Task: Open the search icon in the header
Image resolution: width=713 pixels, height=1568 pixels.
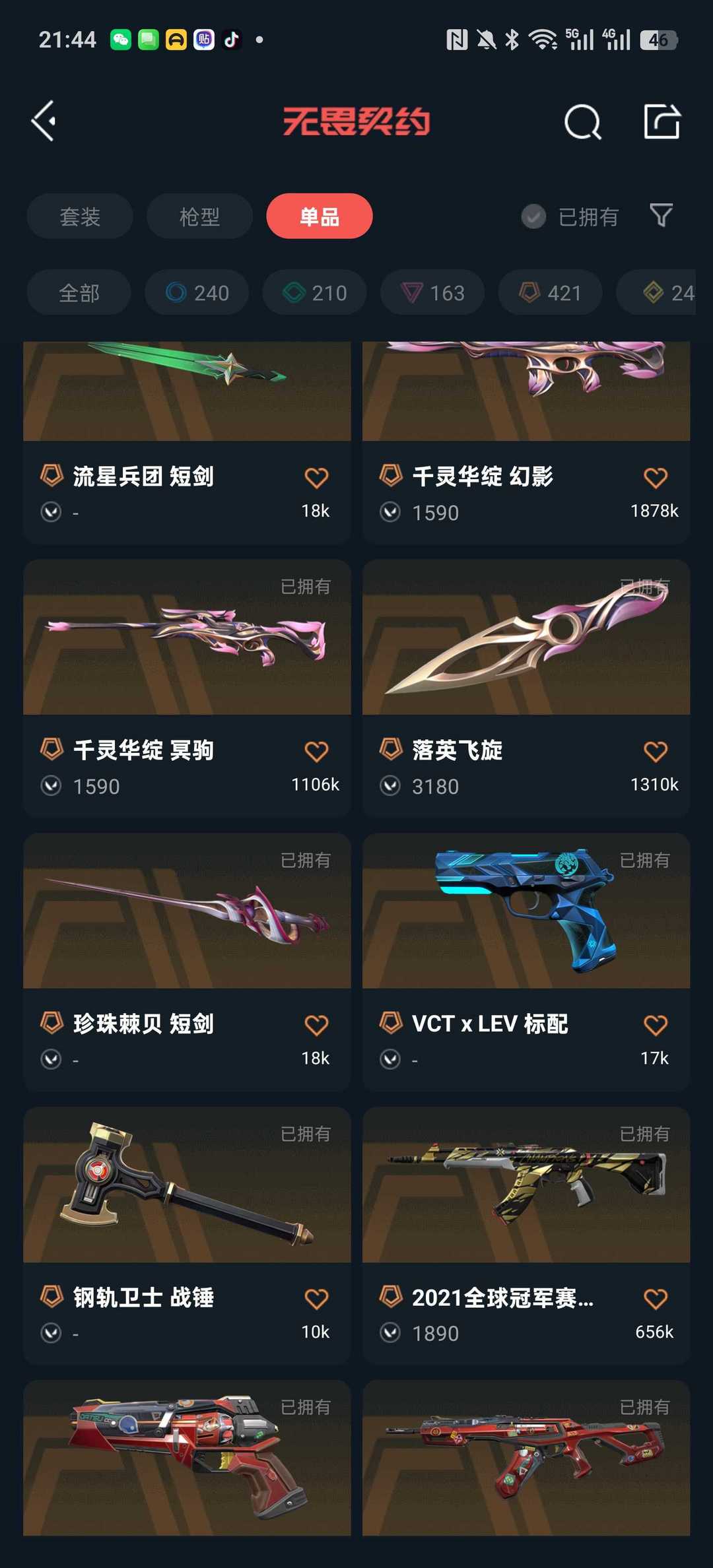Action: pos(583,121)
